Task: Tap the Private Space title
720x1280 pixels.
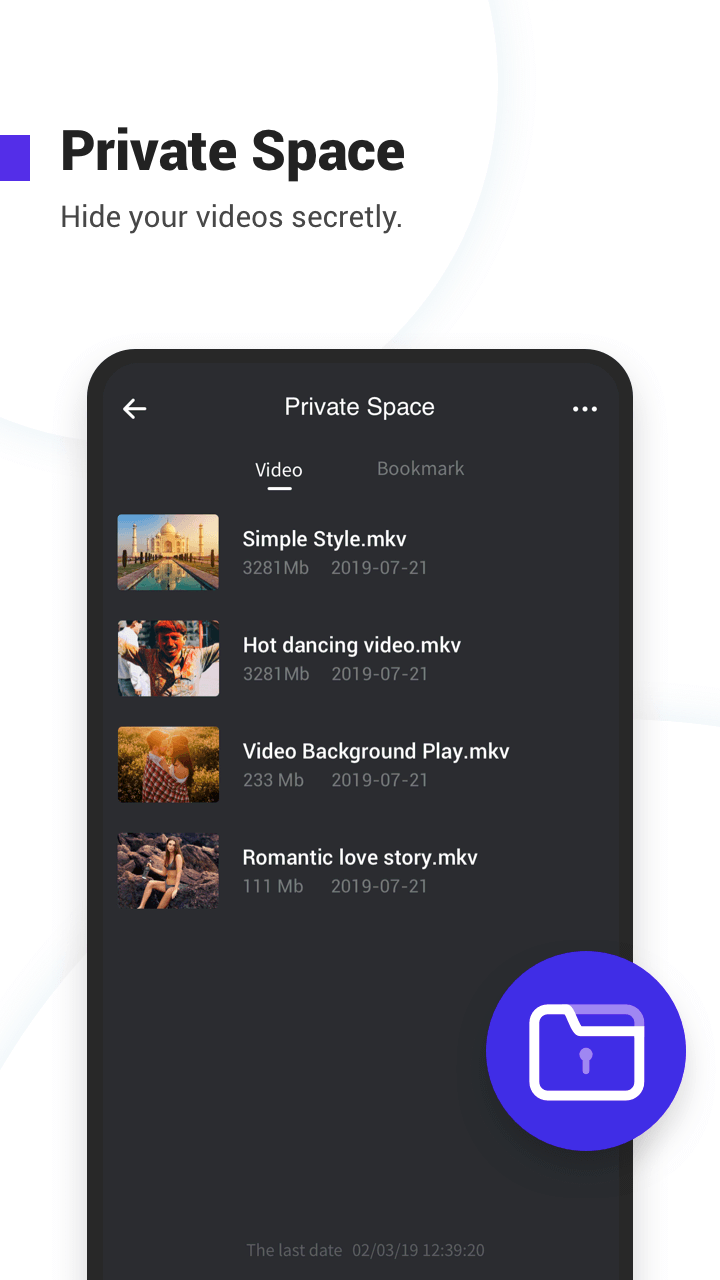Action: (359, 407)
